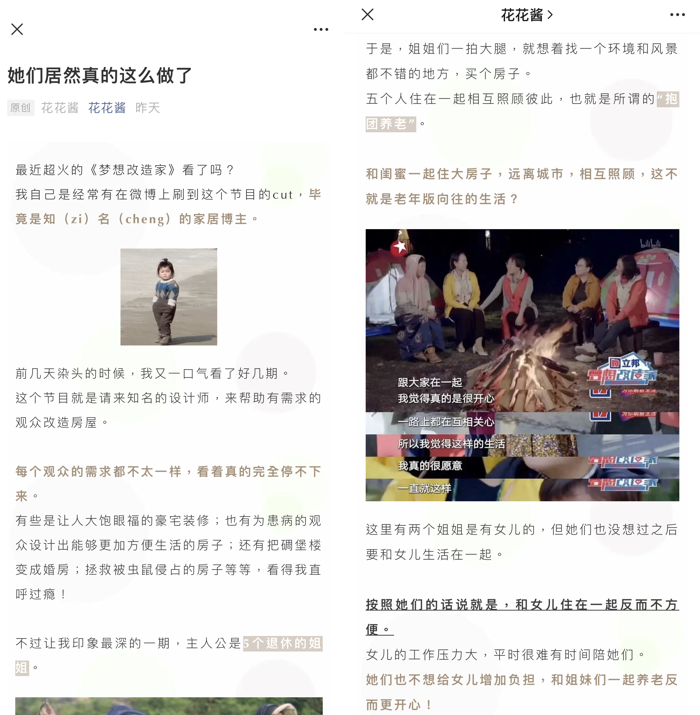Open the blue 花花酱 account link
700x715 pixels.
coord(107,108)
